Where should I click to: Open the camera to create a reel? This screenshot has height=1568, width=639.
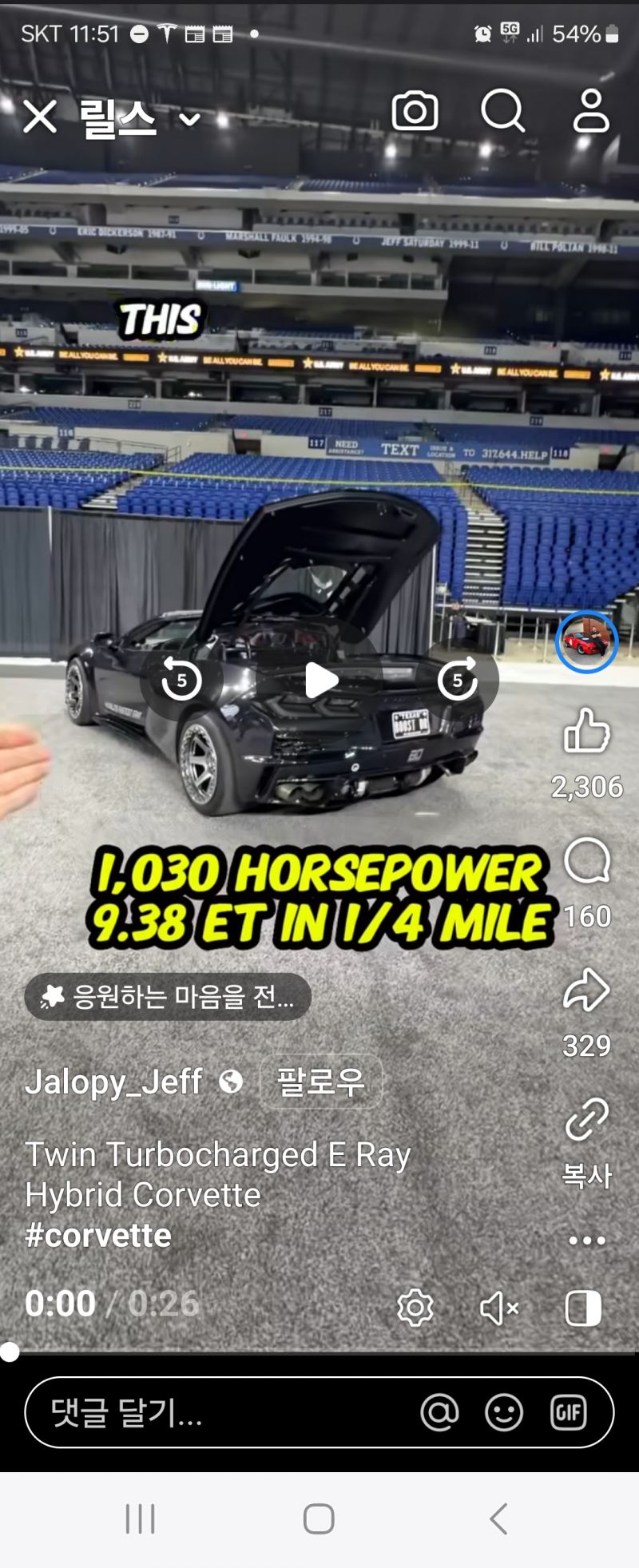pos(415,111)
